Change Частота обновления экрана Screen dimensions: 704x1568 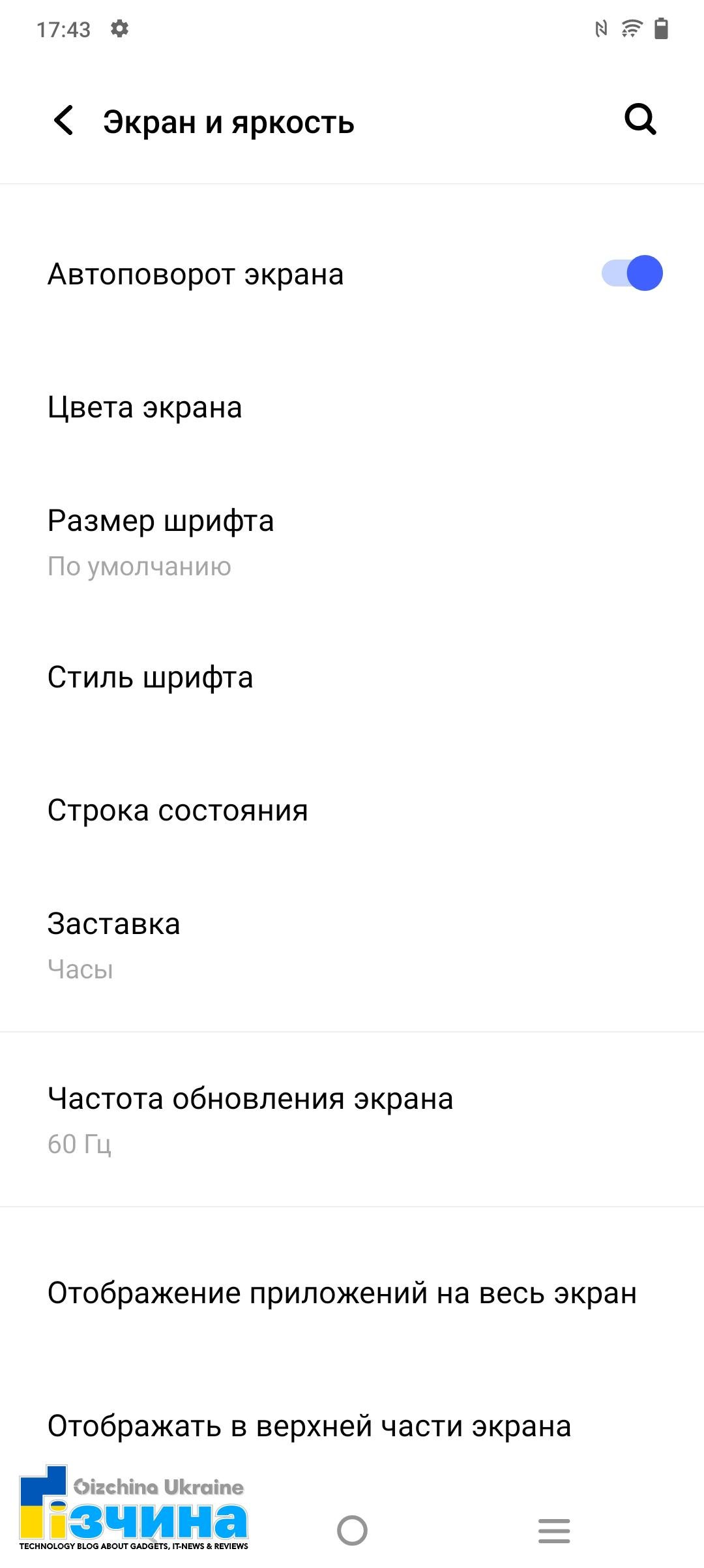(352, 1120)
